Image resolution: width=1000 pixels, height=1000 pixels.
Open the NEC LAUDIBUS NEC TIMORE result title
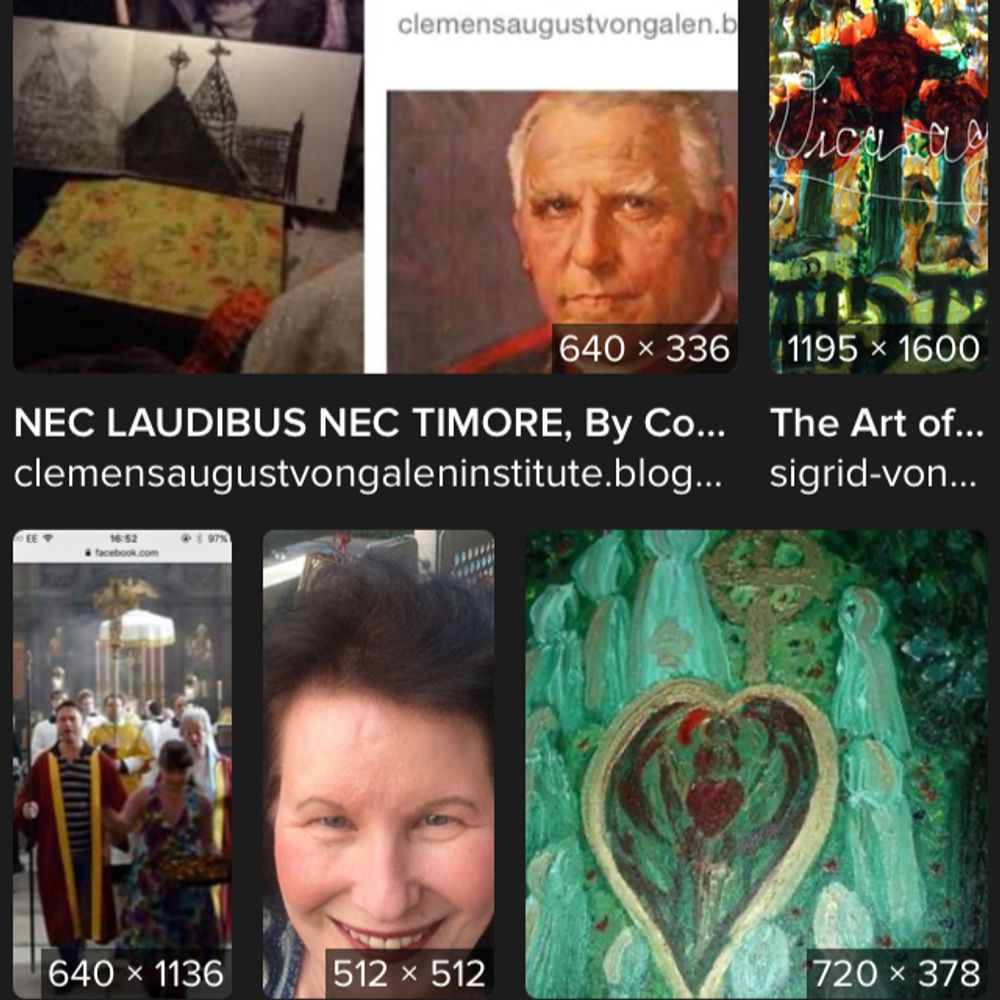369,423
